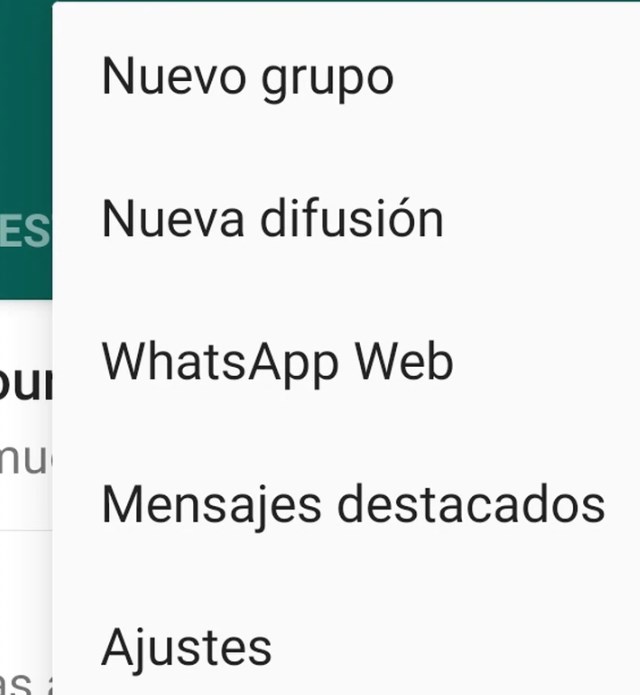Viewport: 640px width, 695px height.
Task: Open Ajustes settings
Action: tap(186, 647)
